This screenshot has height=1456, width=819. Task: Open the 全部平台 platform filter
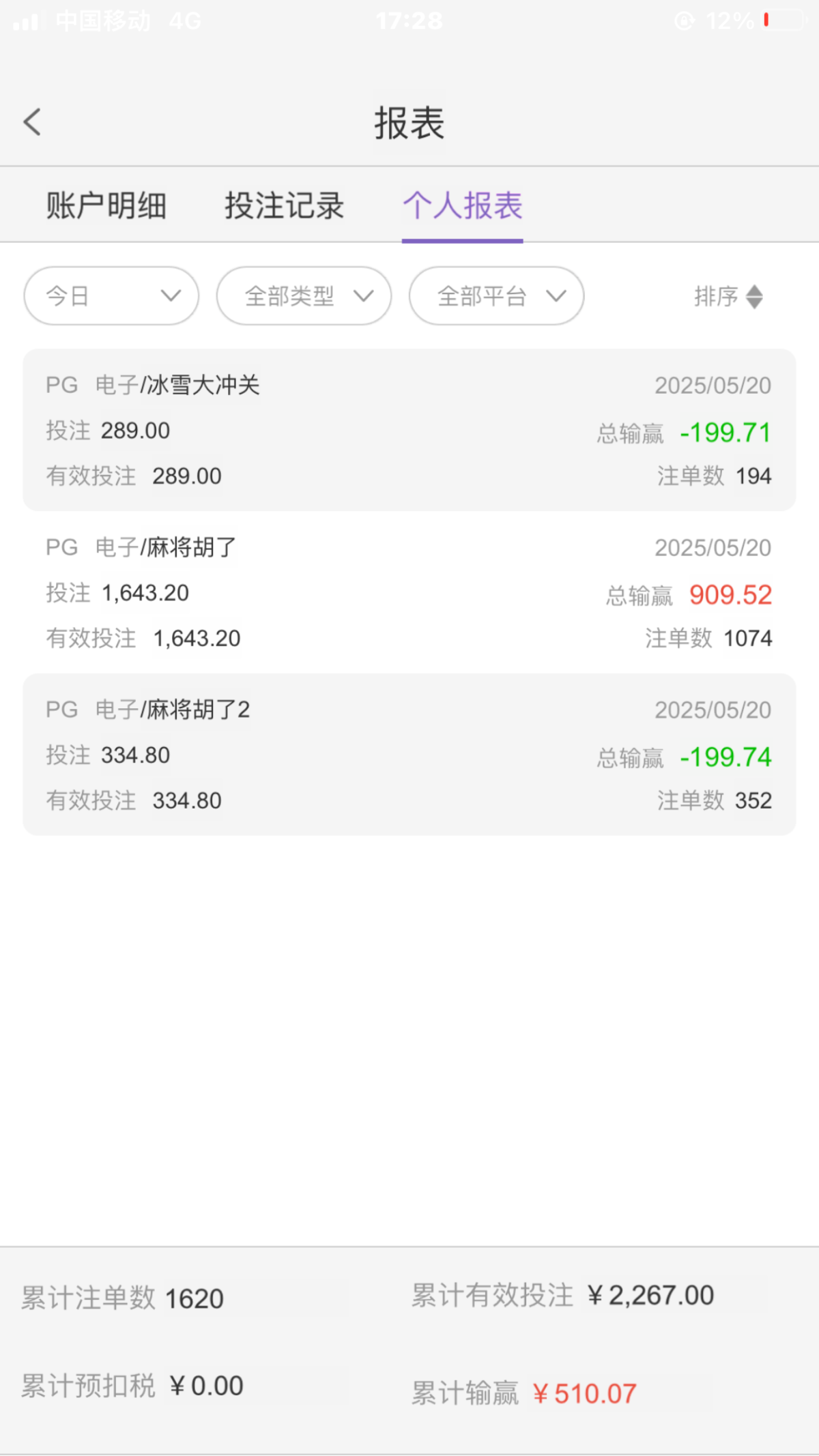coord(496,296)
